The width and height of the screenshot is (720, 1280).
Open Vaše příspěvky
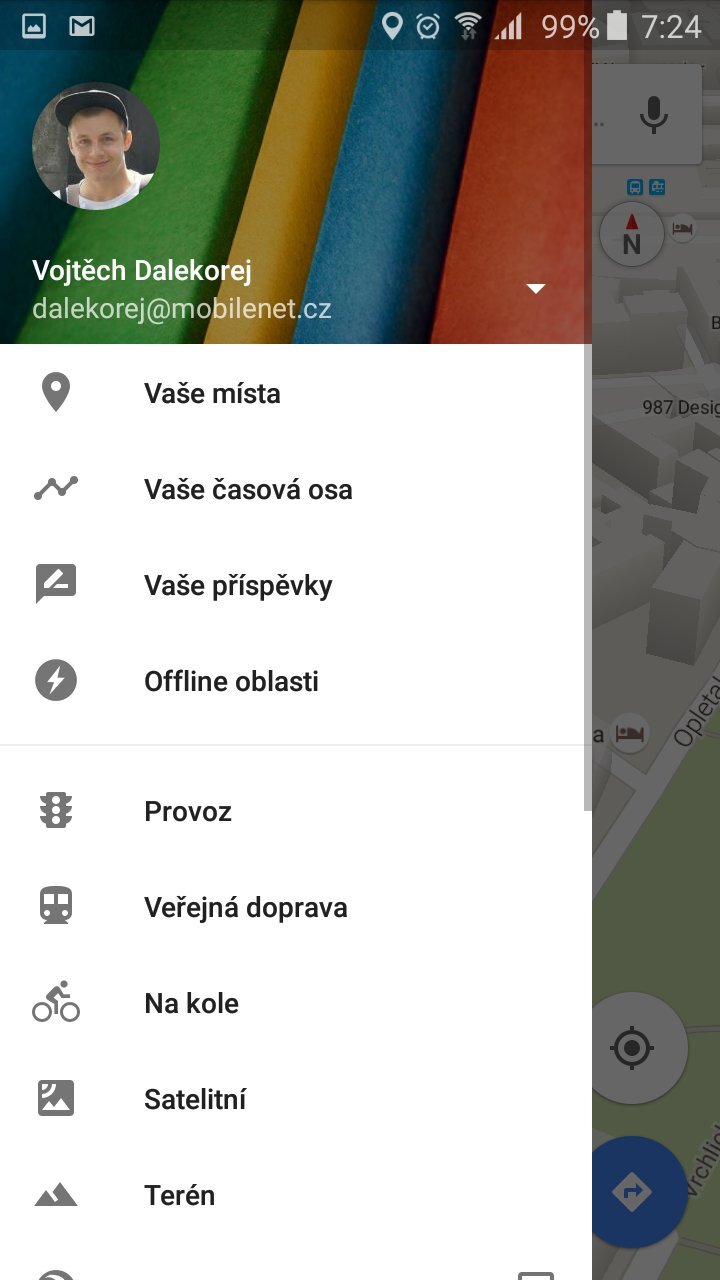click(238, 585)
